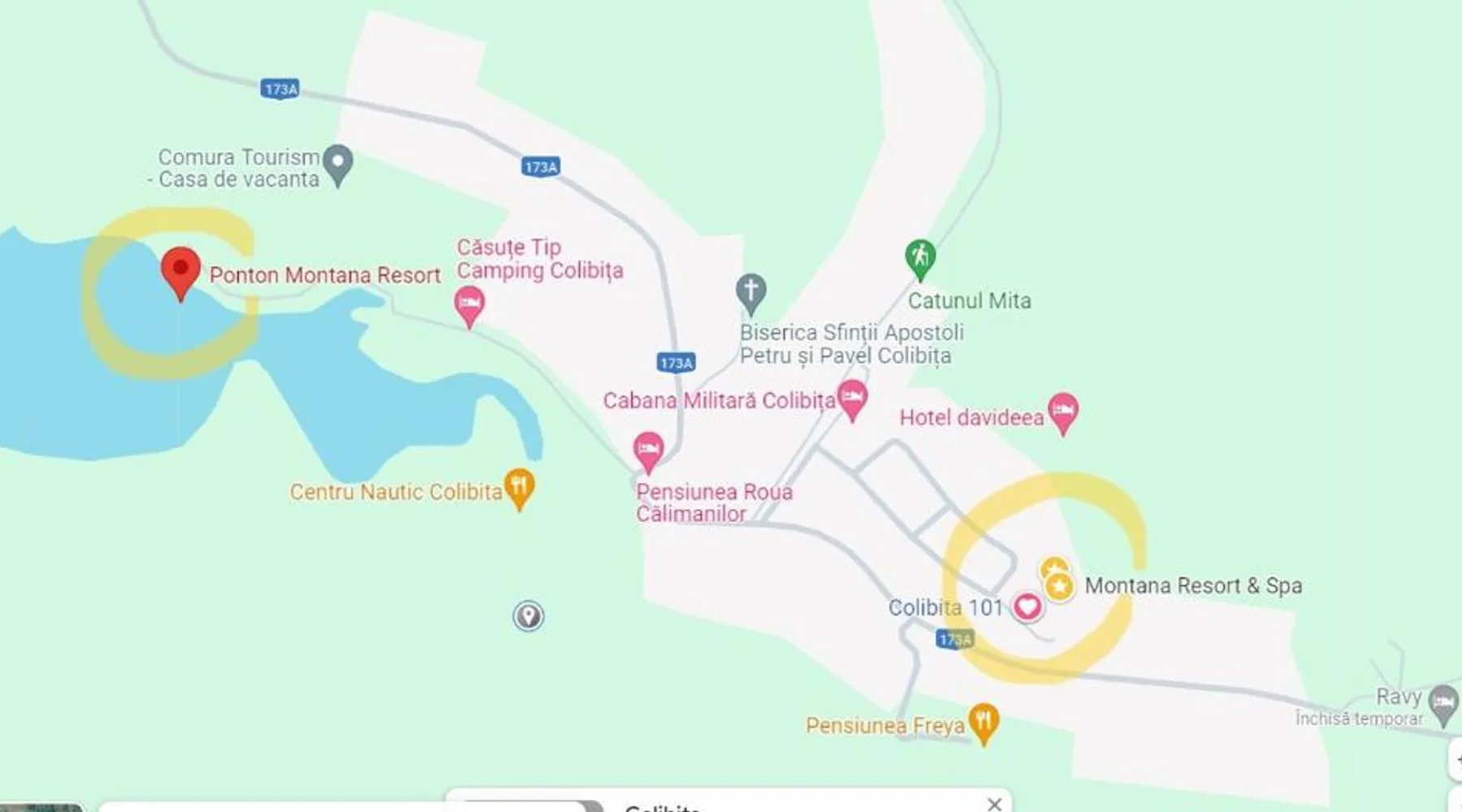Select the Ravy temporarily closed lodging pin
The height and width of the screenshot is (812, 1462).
pyautogui.click(x=1443, y=702)
